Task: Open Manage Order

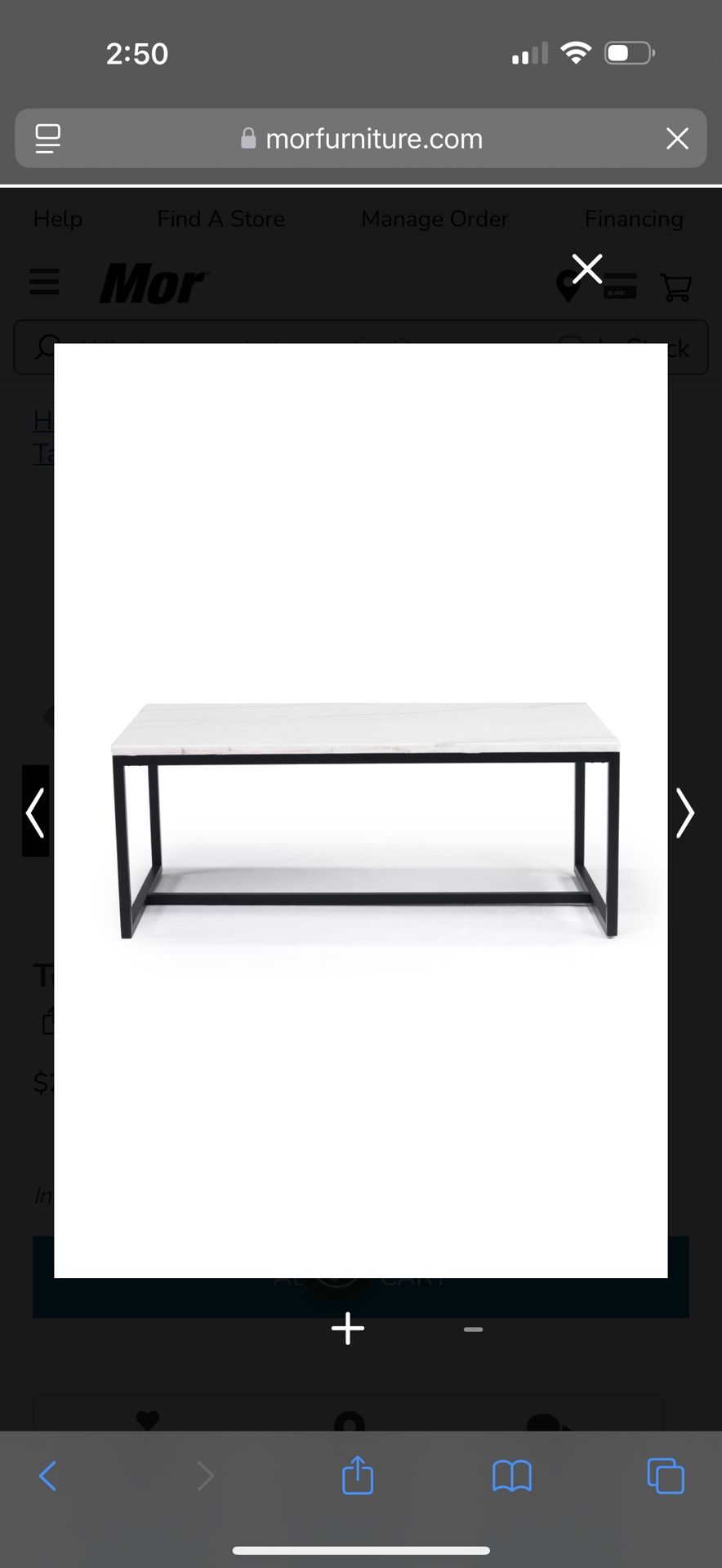Action: click(x=434, y=218)
